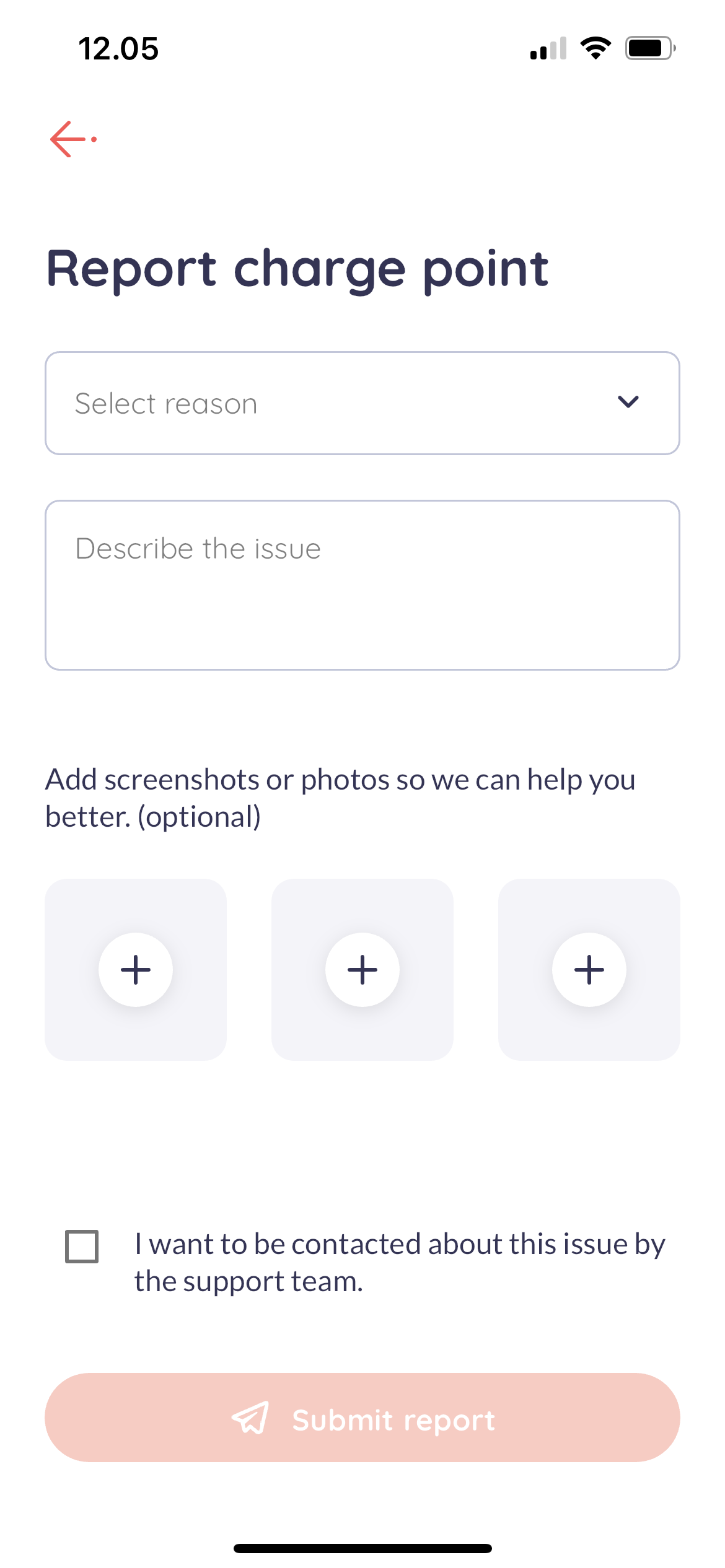Add a photo in the middle slot
This screenshot has height=1568, width=725.
click(x=362, y=969)
